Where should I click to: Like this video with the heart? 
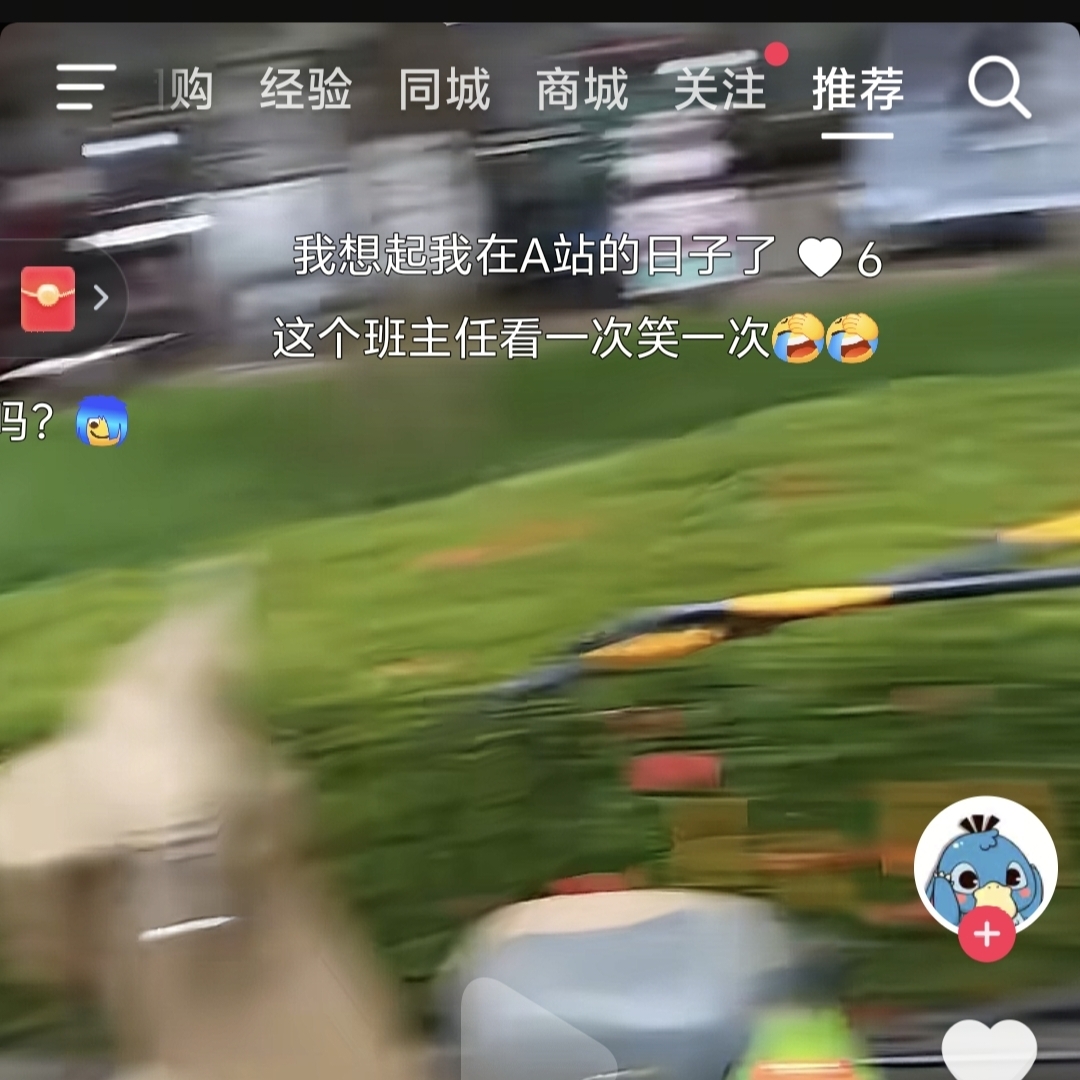[x=988, y=1052]
